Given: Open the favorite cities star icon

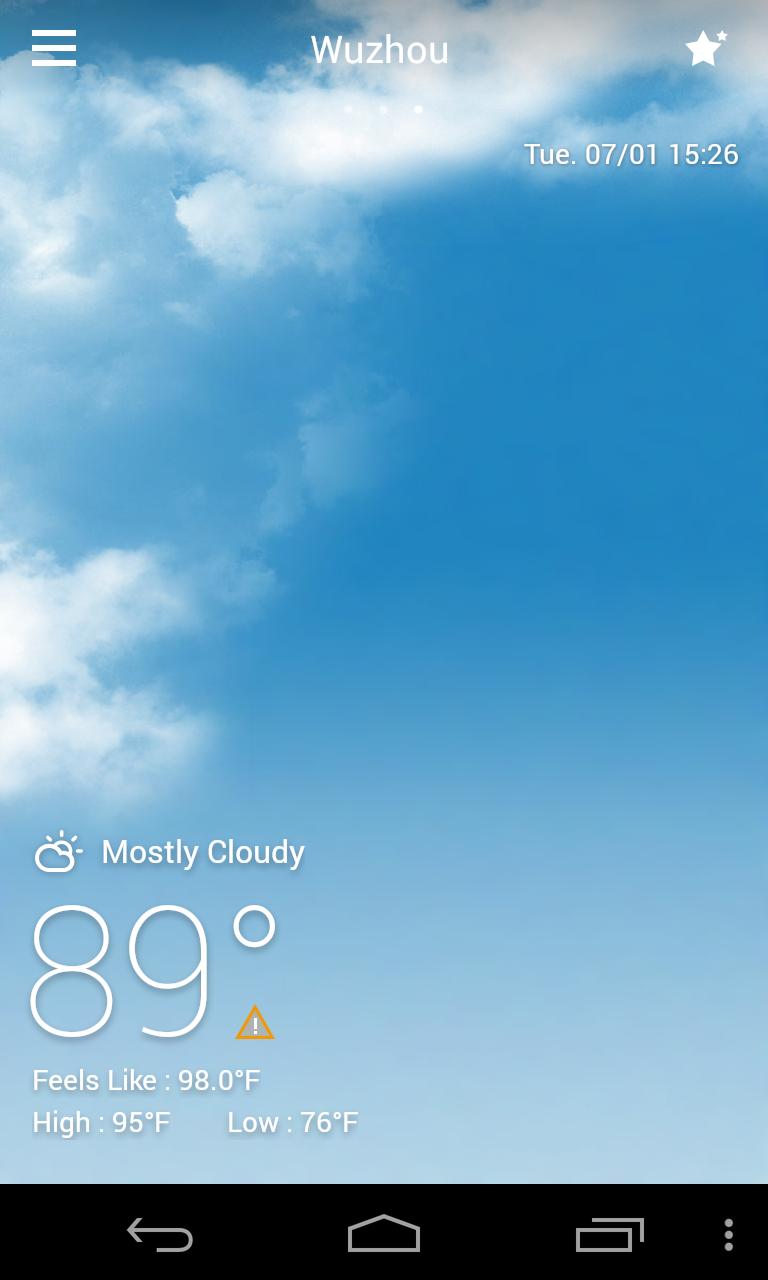Looking at the screenshot, I should pos(705,48).
